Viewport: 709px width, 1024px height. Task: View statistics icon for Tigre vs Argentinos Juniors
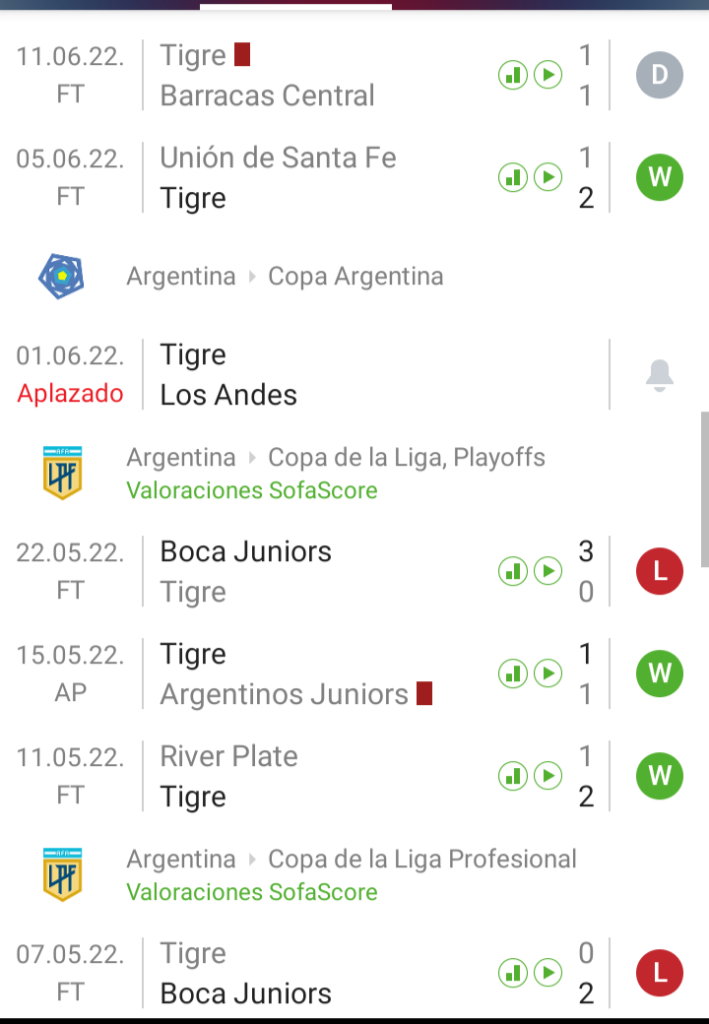[513, 674]
